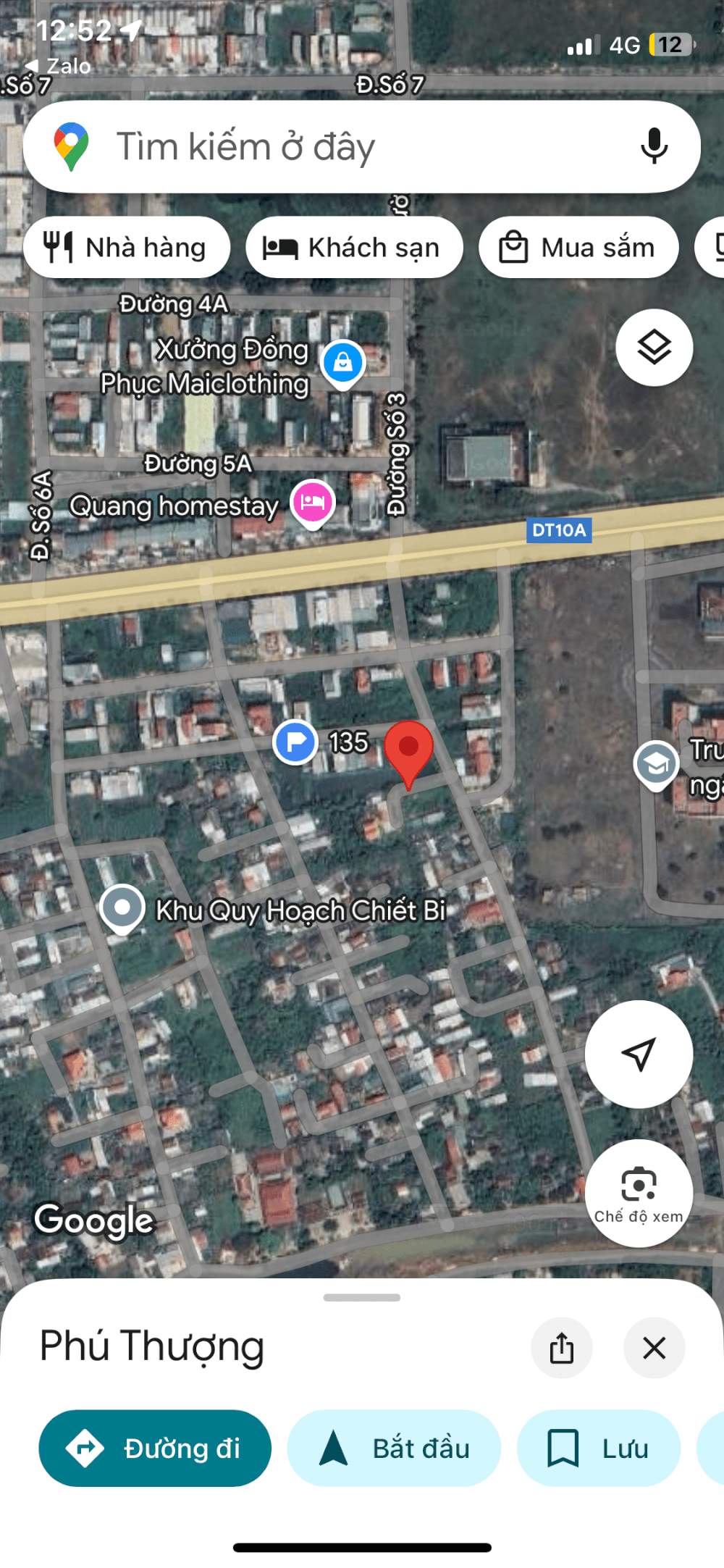
Task: Close the Phú Thượng panel
Action: click(654, 1348)
